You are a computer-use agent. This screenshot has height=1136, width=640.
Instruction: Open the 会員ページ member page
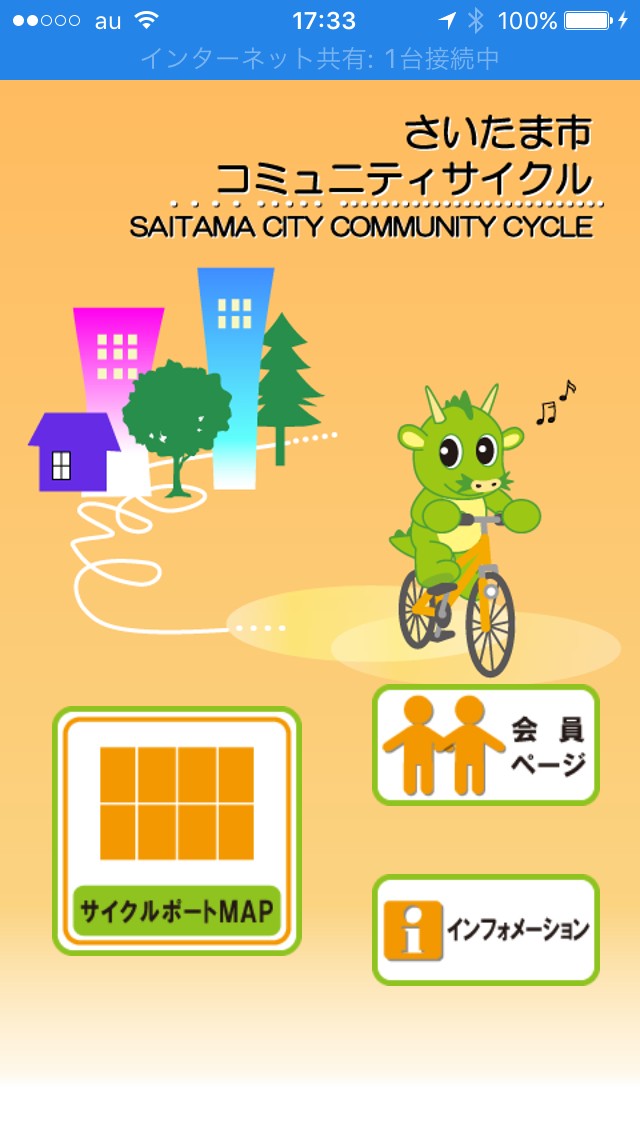486,745
